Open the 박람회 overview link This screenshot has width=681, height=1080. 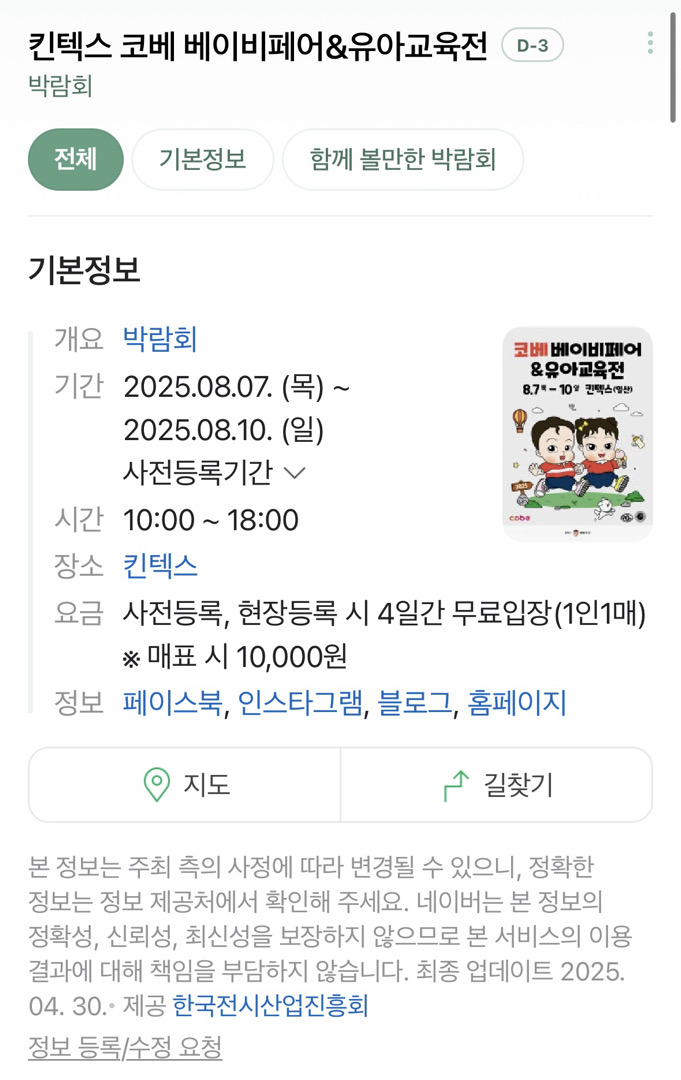click(160, 339)
